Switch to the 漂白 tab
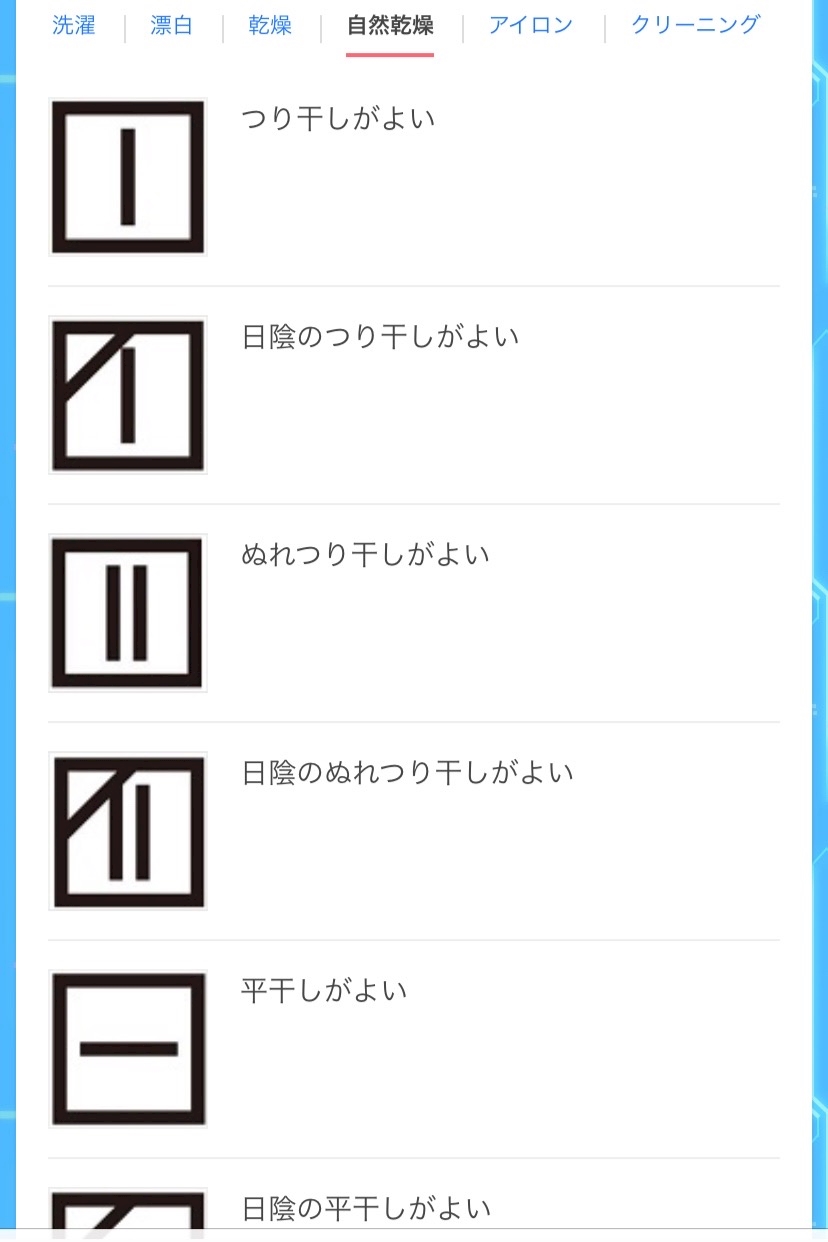Screen dimensions: 828x1242 coord(172,25)
